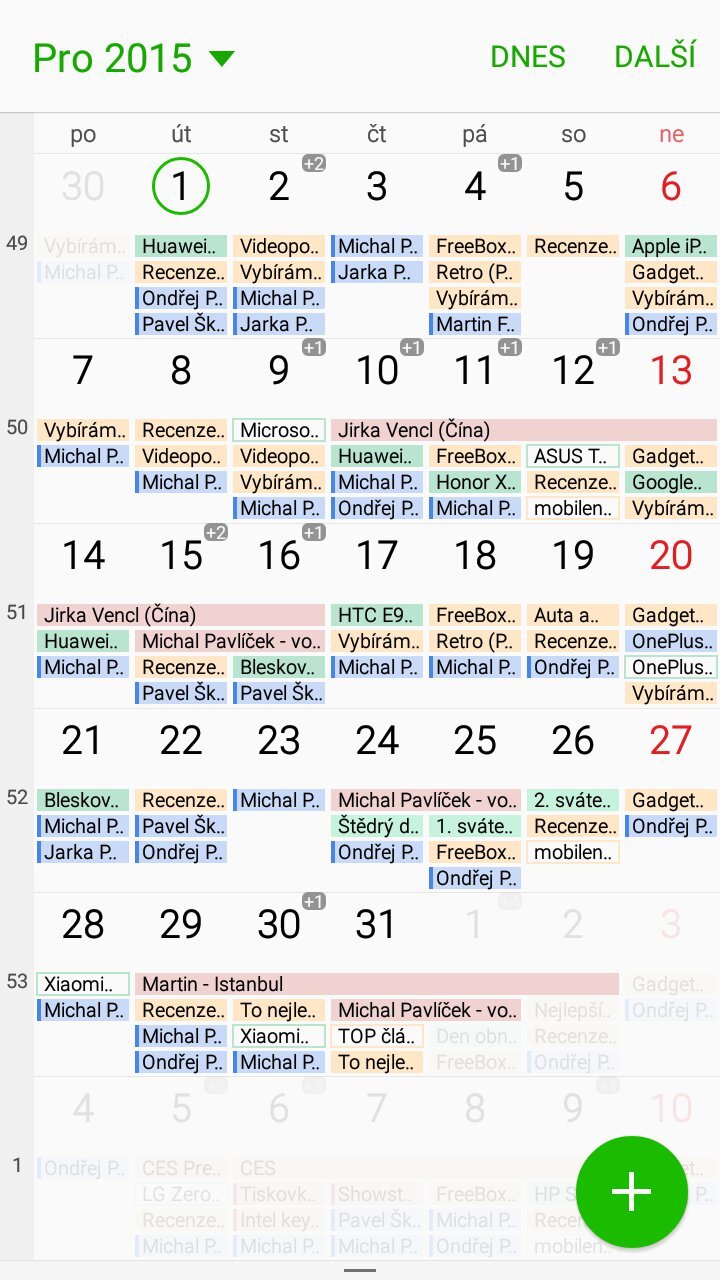Viewport: 720px width, 1280px height.
Task: Open the Štědrý d.. event
Action: [377, 826]
